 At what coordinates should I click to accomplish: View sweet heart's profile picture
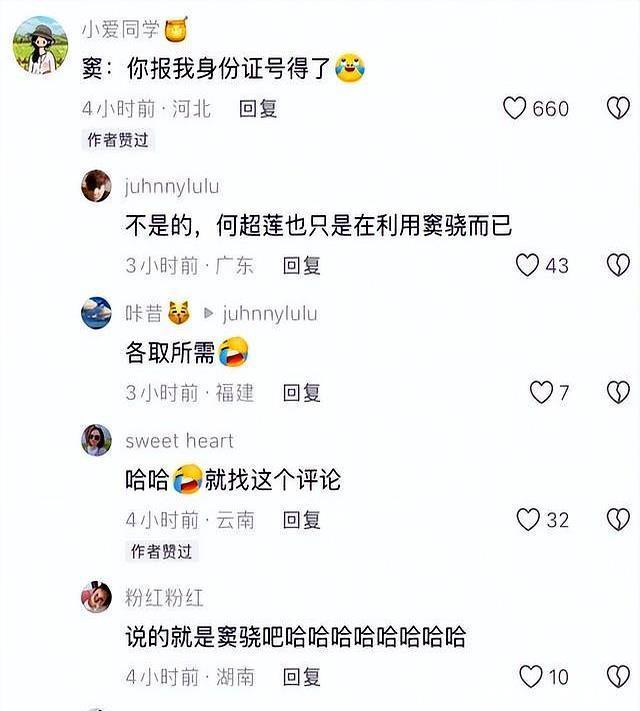click(96, 440)
